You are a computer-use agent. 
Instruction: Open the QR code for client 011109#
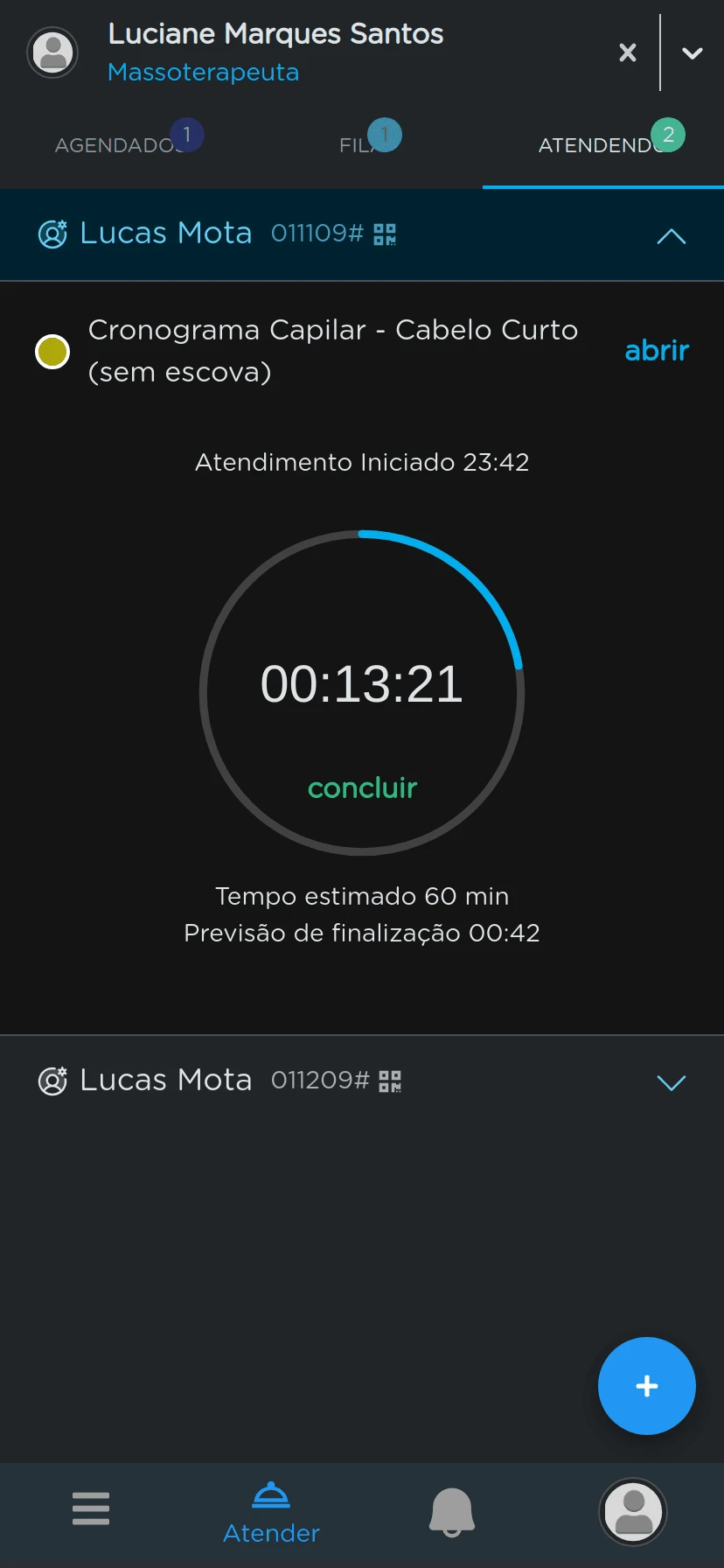[386, 233]
